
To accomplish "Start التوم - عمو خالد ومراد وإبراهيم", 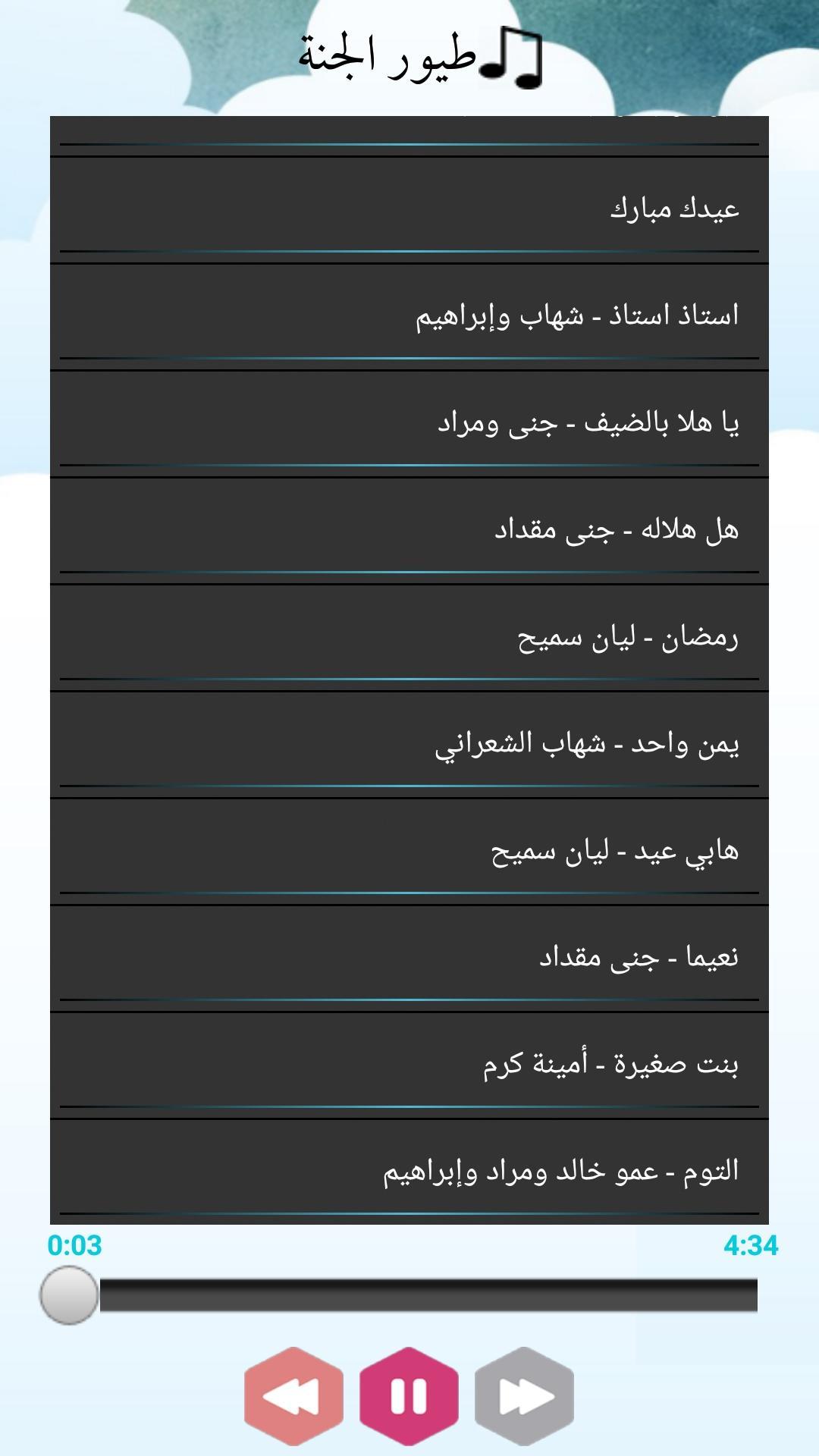I will pyautogui.click(x=409, y=1172).
